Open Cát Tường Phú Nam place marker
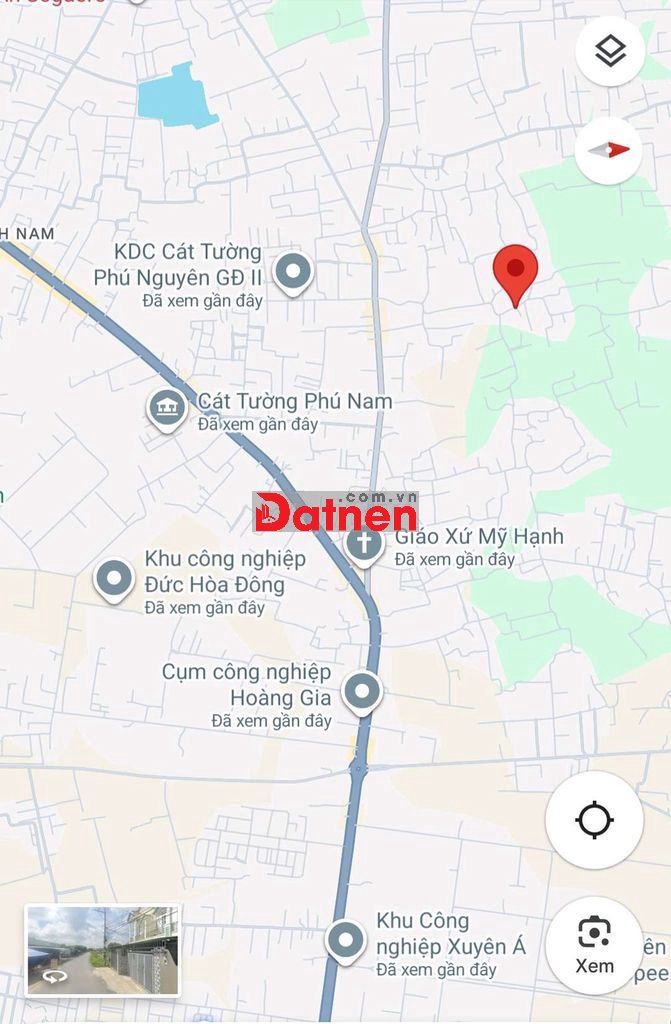The width and height of the screenshot is (671, 1024). pyautogui.click(x=167, y=409)
